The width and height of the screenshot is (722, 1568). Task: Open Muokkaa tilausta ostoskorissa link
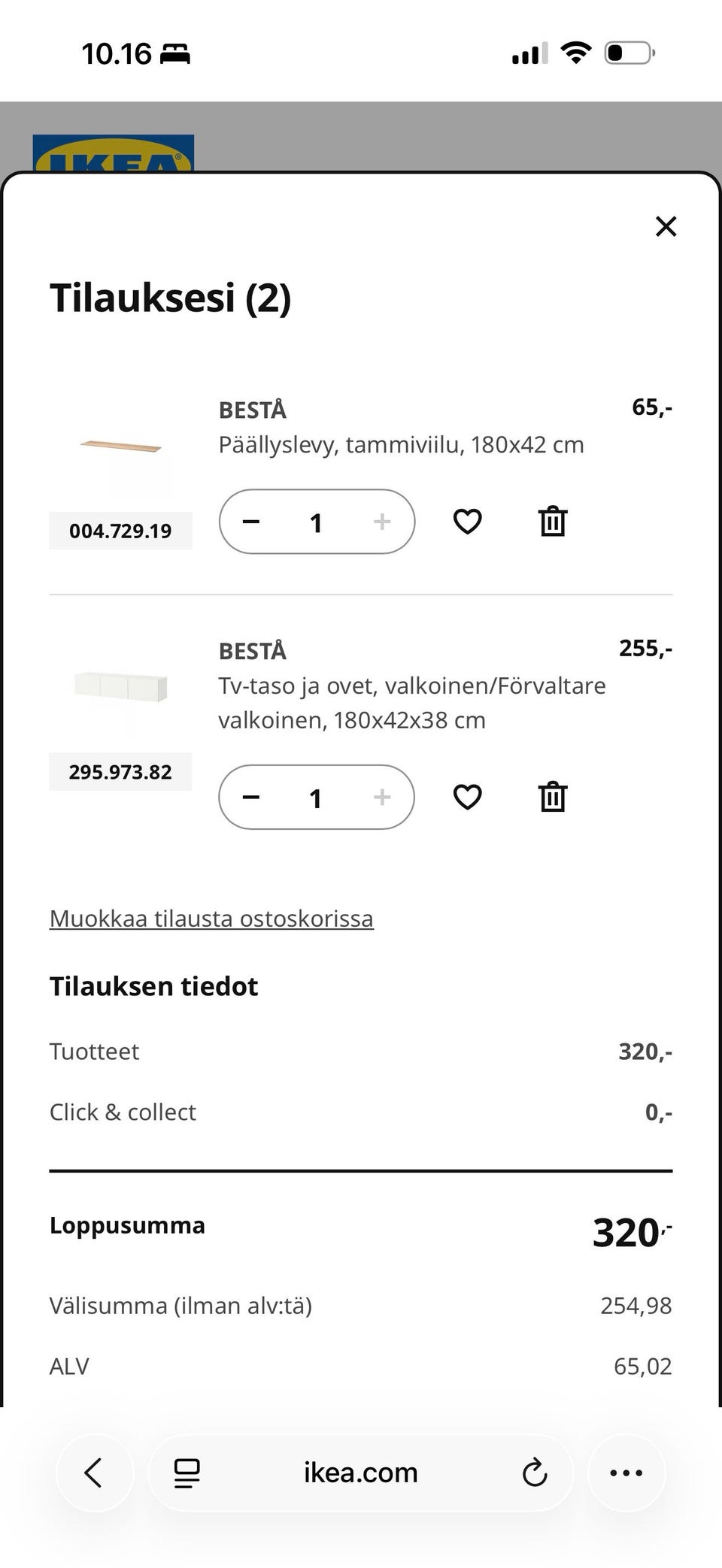211,918
